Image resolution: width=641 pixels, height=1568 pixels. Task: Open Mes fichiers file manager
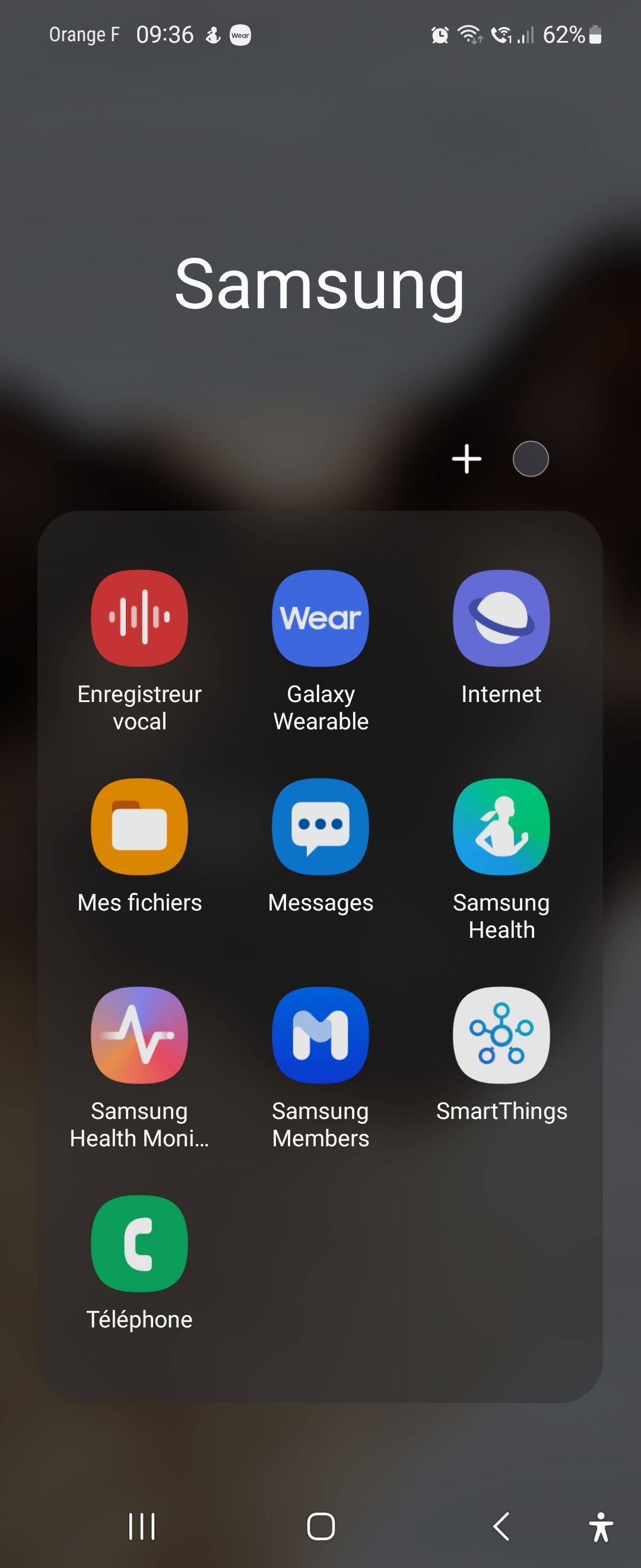coord(139,826)
